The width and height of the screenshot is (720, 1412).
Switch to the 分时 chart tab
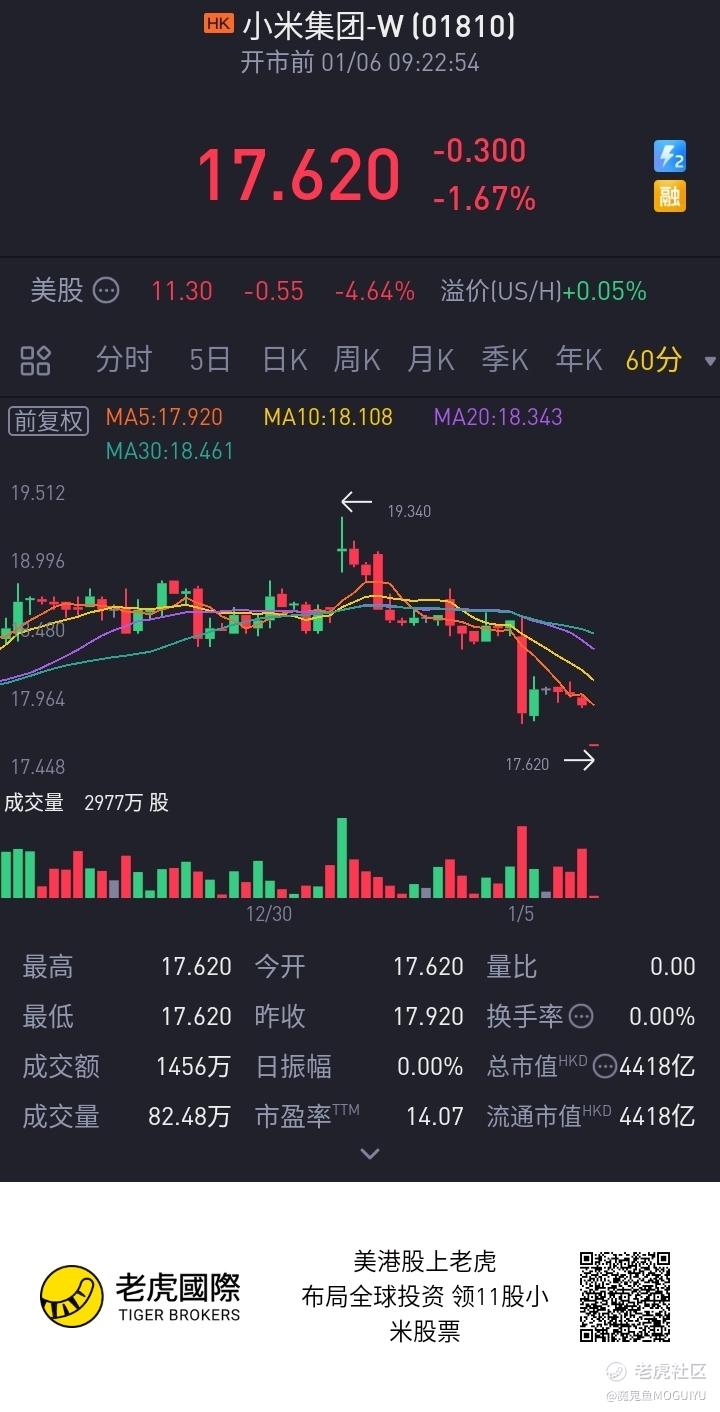click(x=123, y=359)
